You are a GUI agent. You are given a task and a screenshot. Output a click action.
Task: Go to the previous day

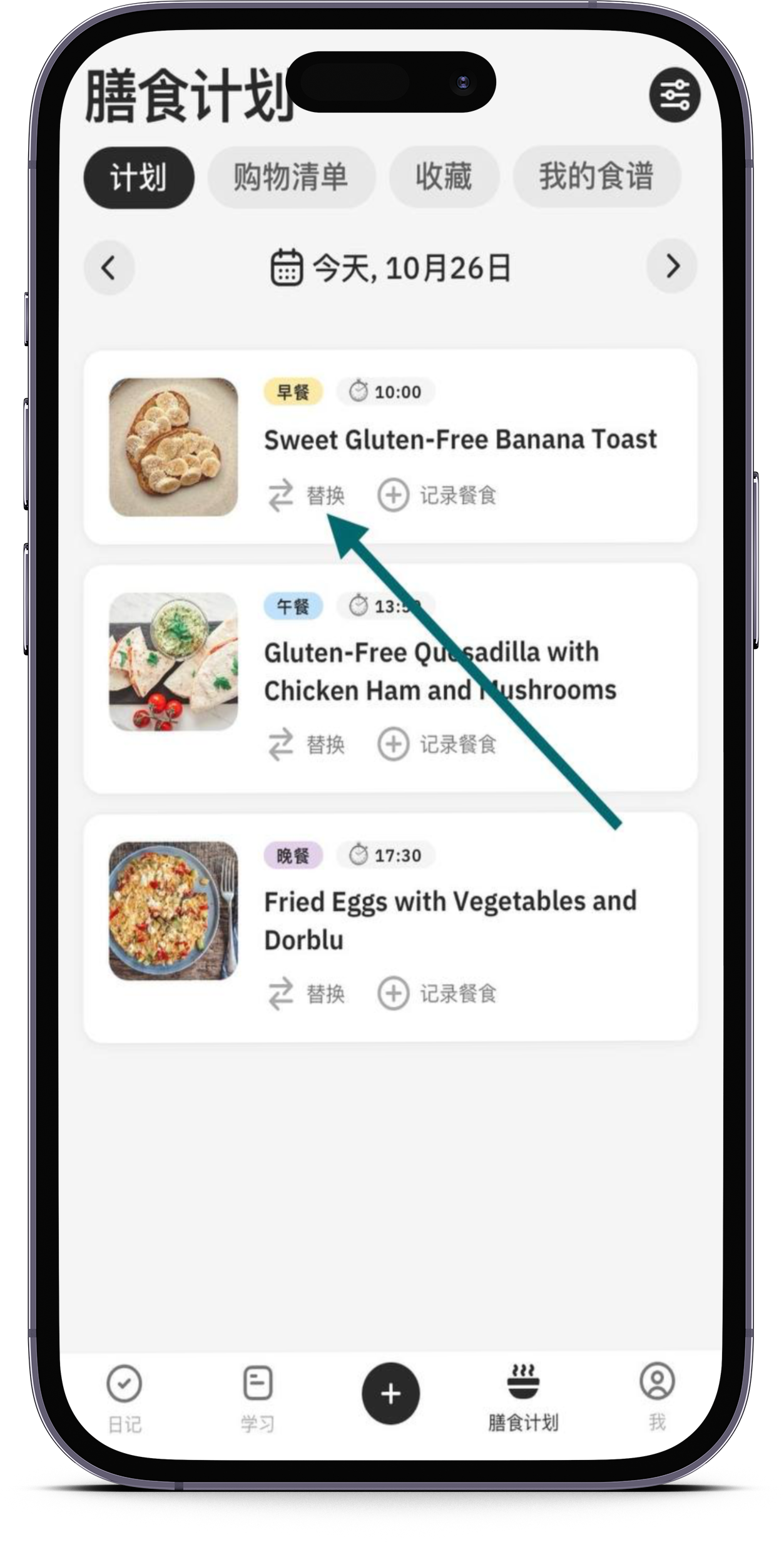point(109,267)
